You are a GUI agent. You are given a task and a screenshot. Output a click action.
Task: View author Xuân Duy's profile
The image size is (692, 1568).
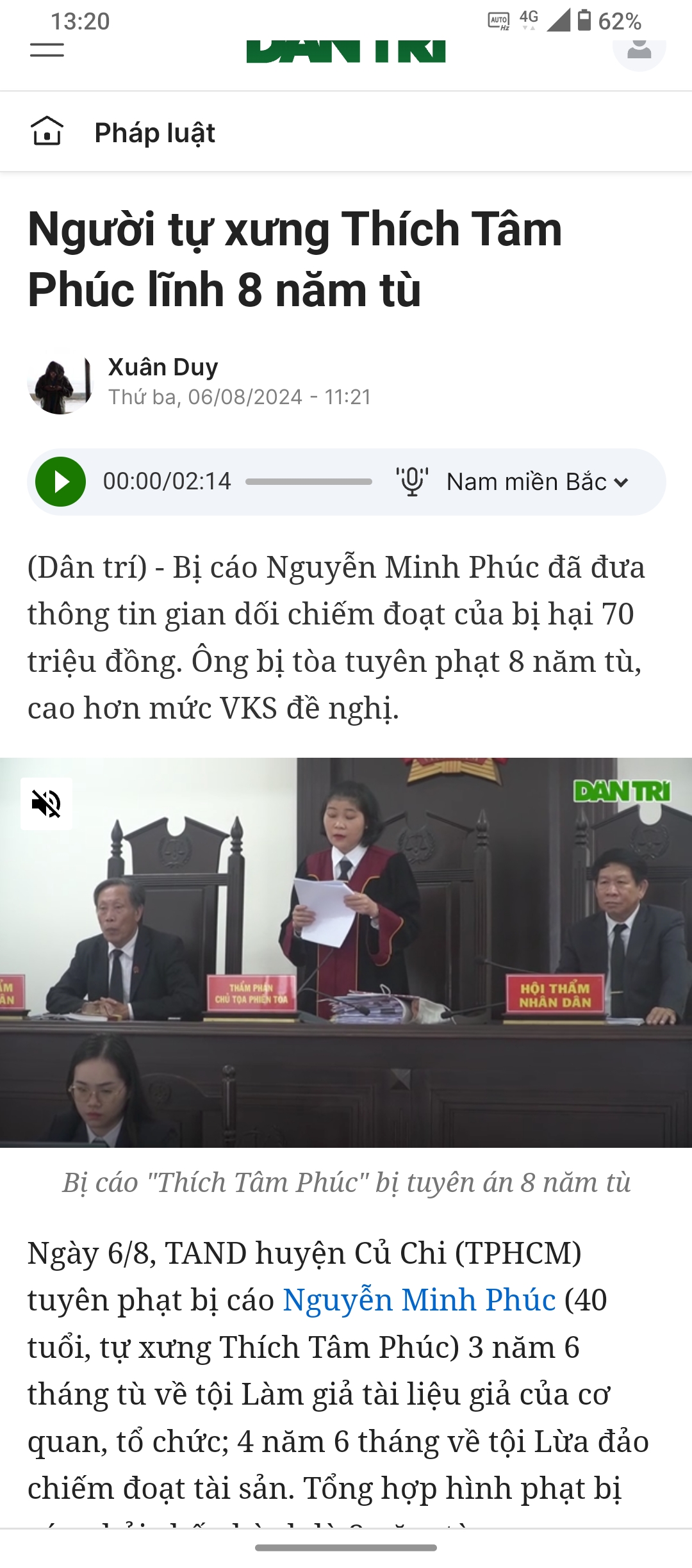[x=163, y=367]
